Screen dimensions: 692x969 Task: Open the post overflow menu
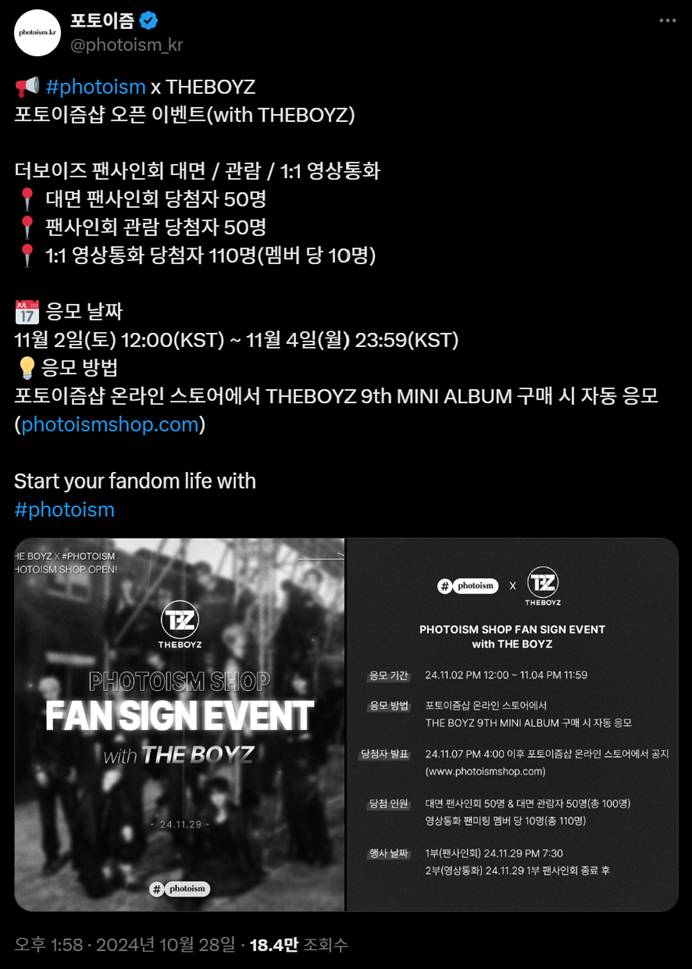pos(667,21)
